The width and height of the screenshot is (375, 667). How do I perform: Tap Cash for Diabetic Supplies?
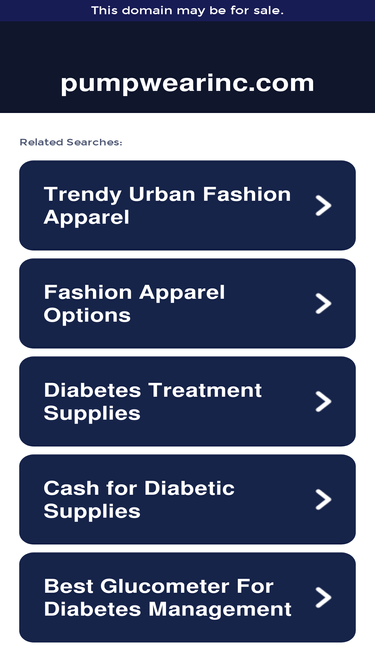[x=188, y=499]
